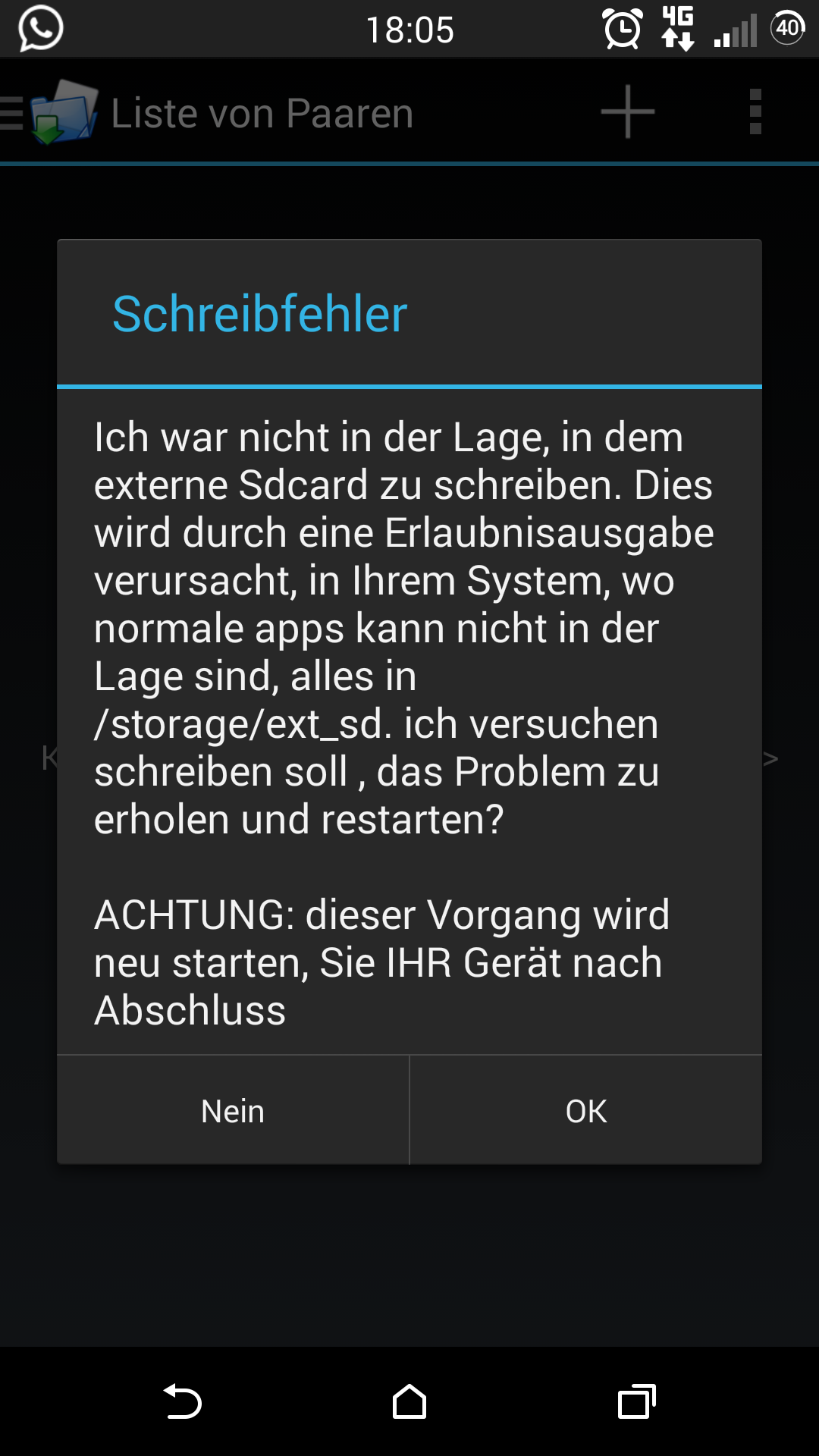Go back with the system back button

(x=182, y=1401)
